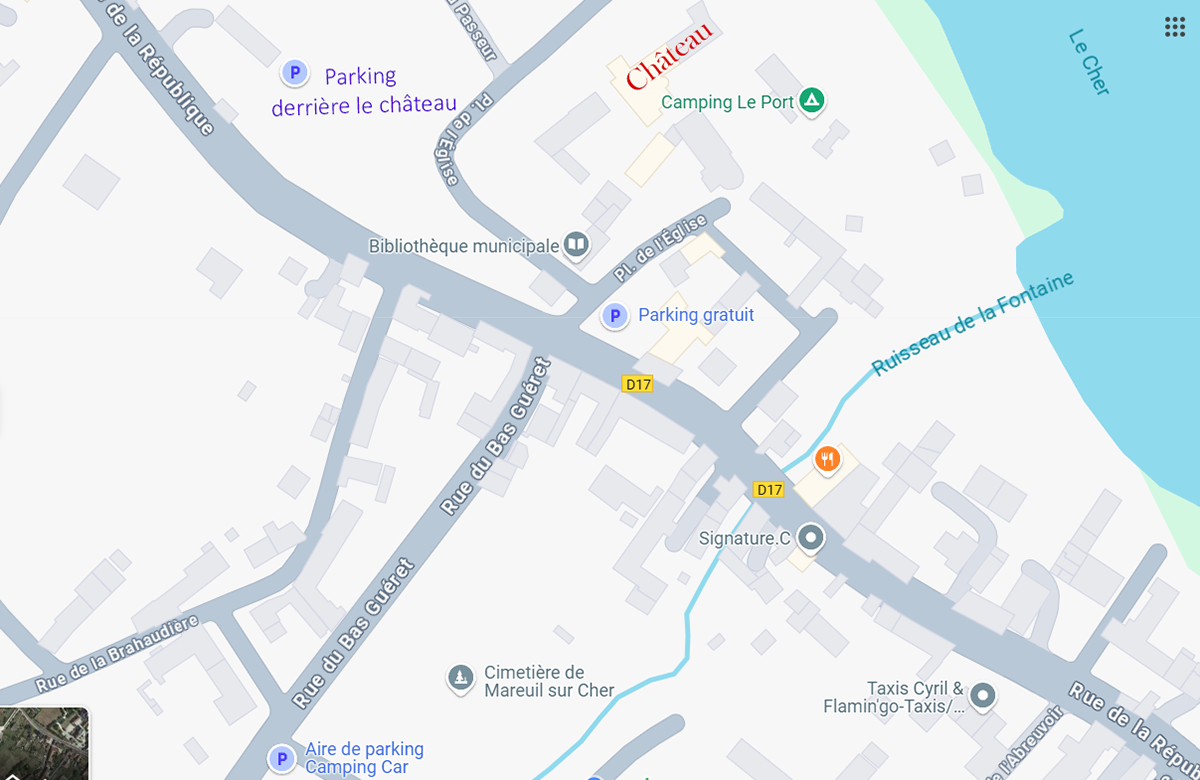This screenshot has height=780, width=1200.
Task: Open Cimetière de Mareuil sur Cher marker
Action: pos(460,678)
